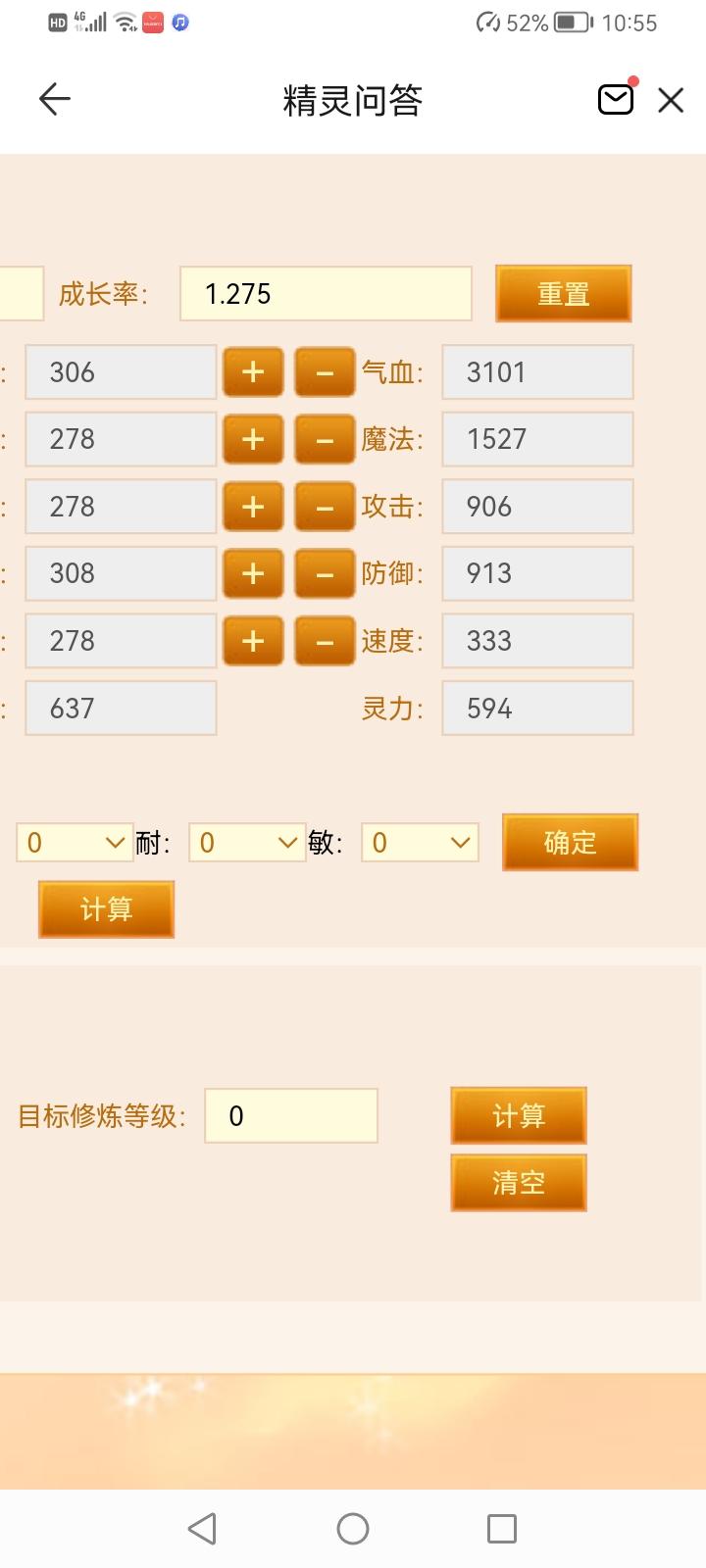Image resolution: width=706 pixels, height=1568 pixels.
Task: Decrease the 308 value with minus
Action: coord(325,573)
